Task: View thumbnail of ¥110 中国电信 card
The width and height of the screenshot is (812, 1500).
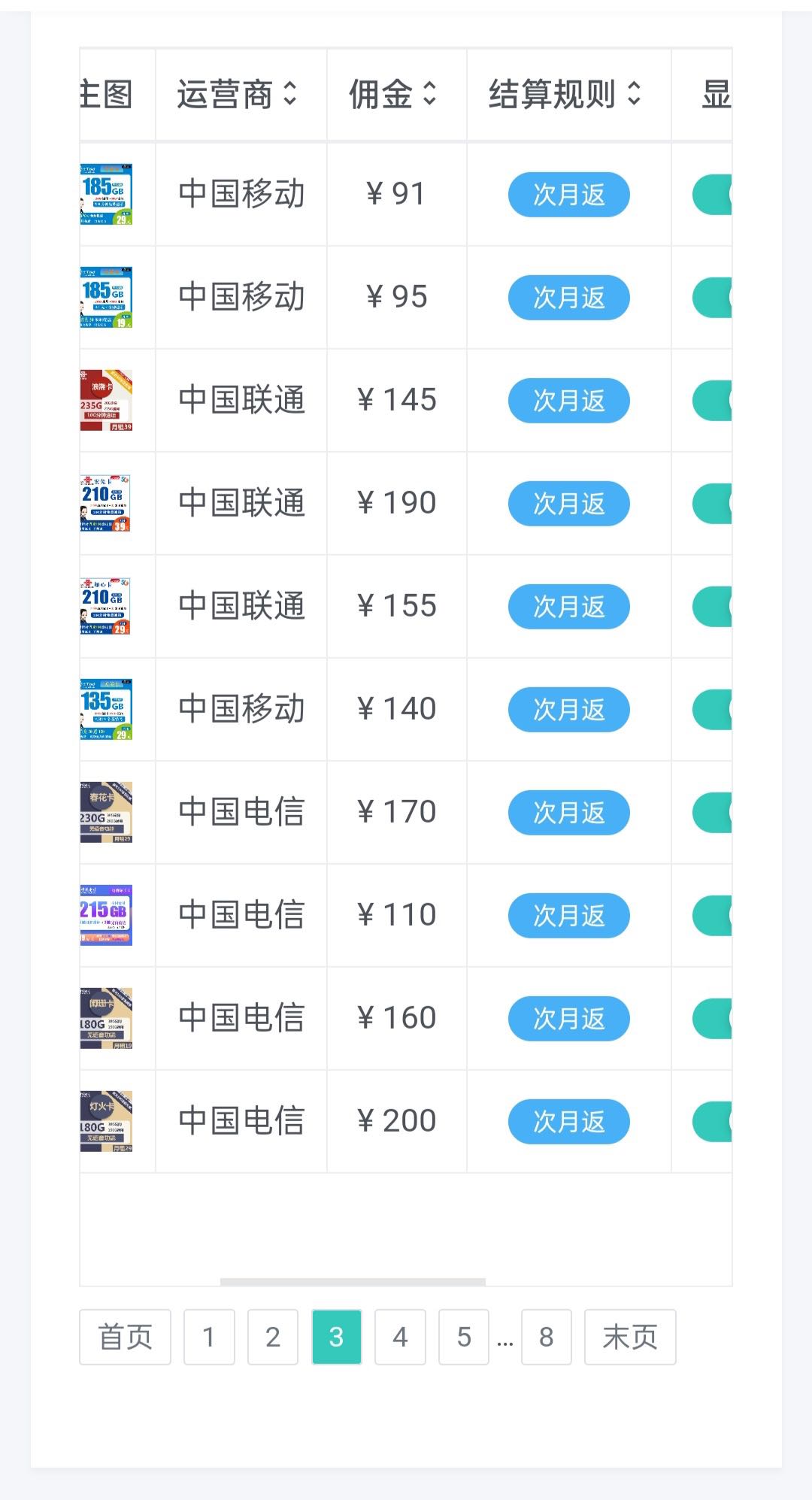Action: click(106, 915)
